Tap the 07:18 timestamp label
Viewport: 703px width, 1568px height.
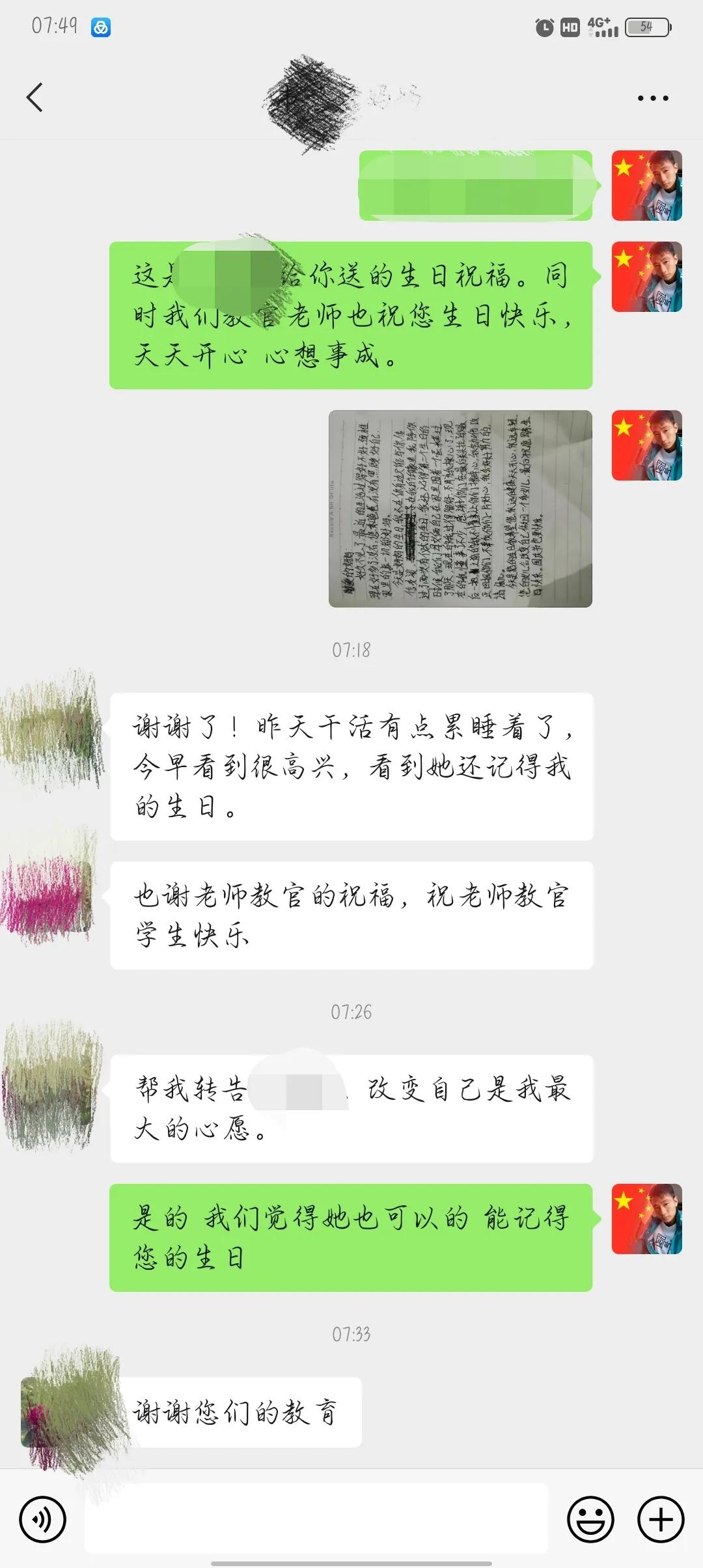click(x=351, y=649)
